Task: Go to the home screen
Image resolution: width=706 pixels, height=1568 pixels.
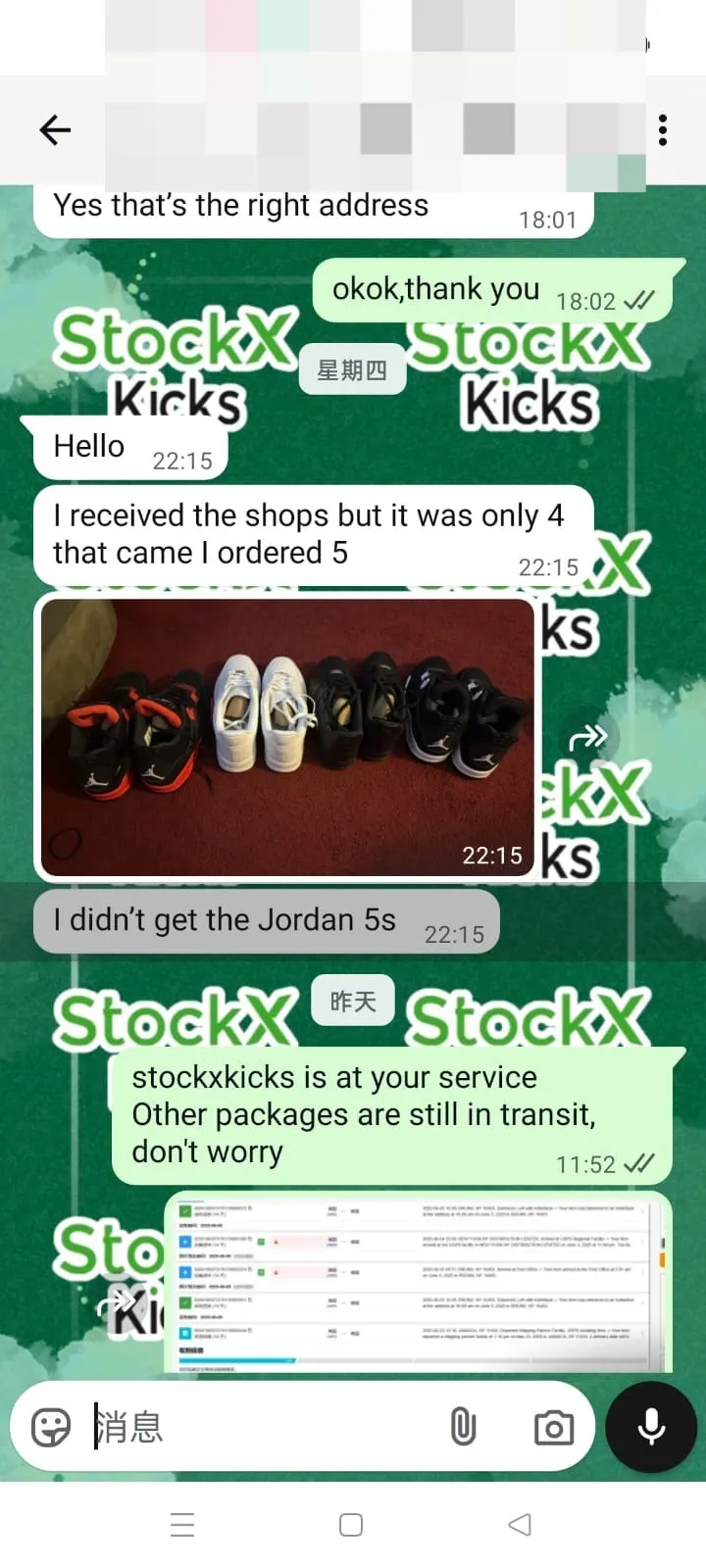Action: tap(351, 1525)
